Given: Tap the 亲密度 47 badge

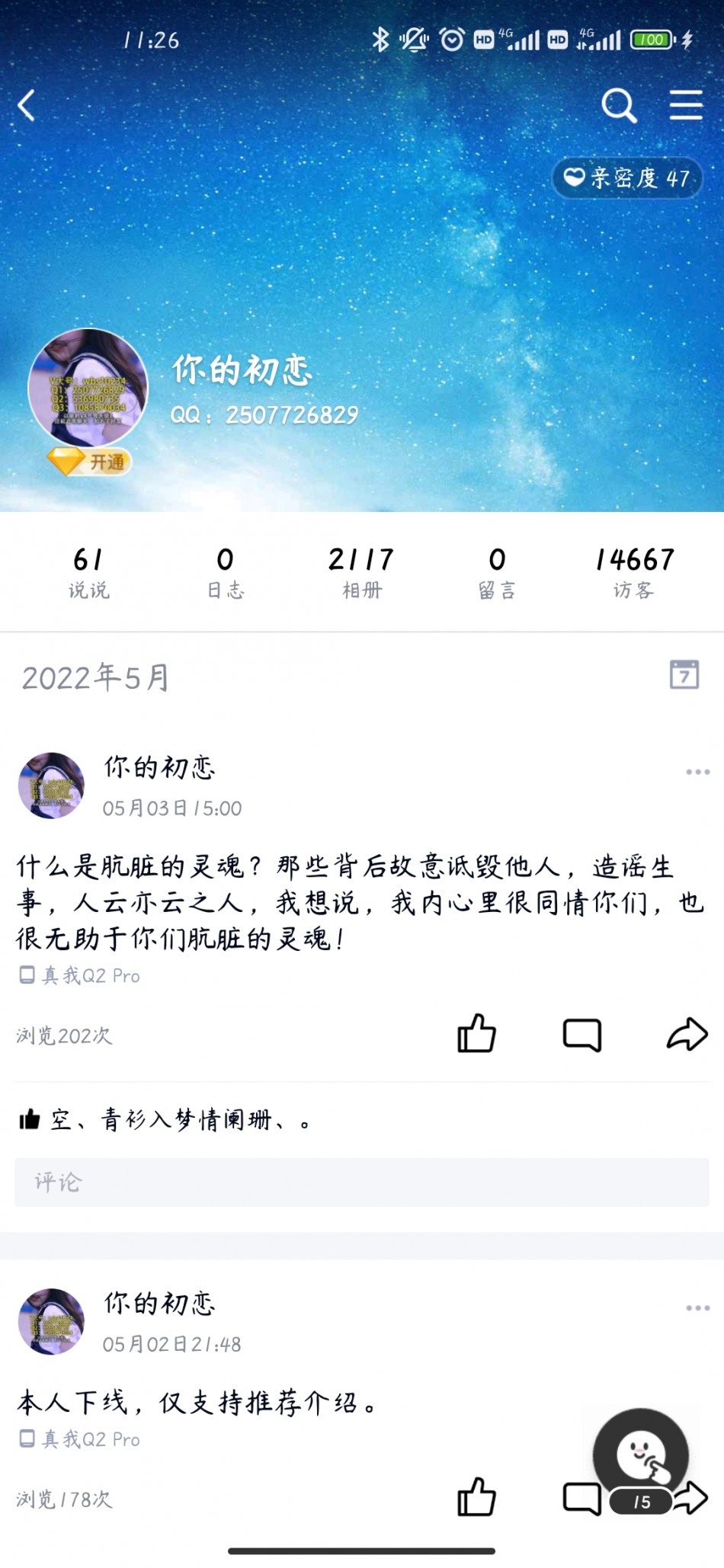Looking at the screenshot, I should 626,178.
